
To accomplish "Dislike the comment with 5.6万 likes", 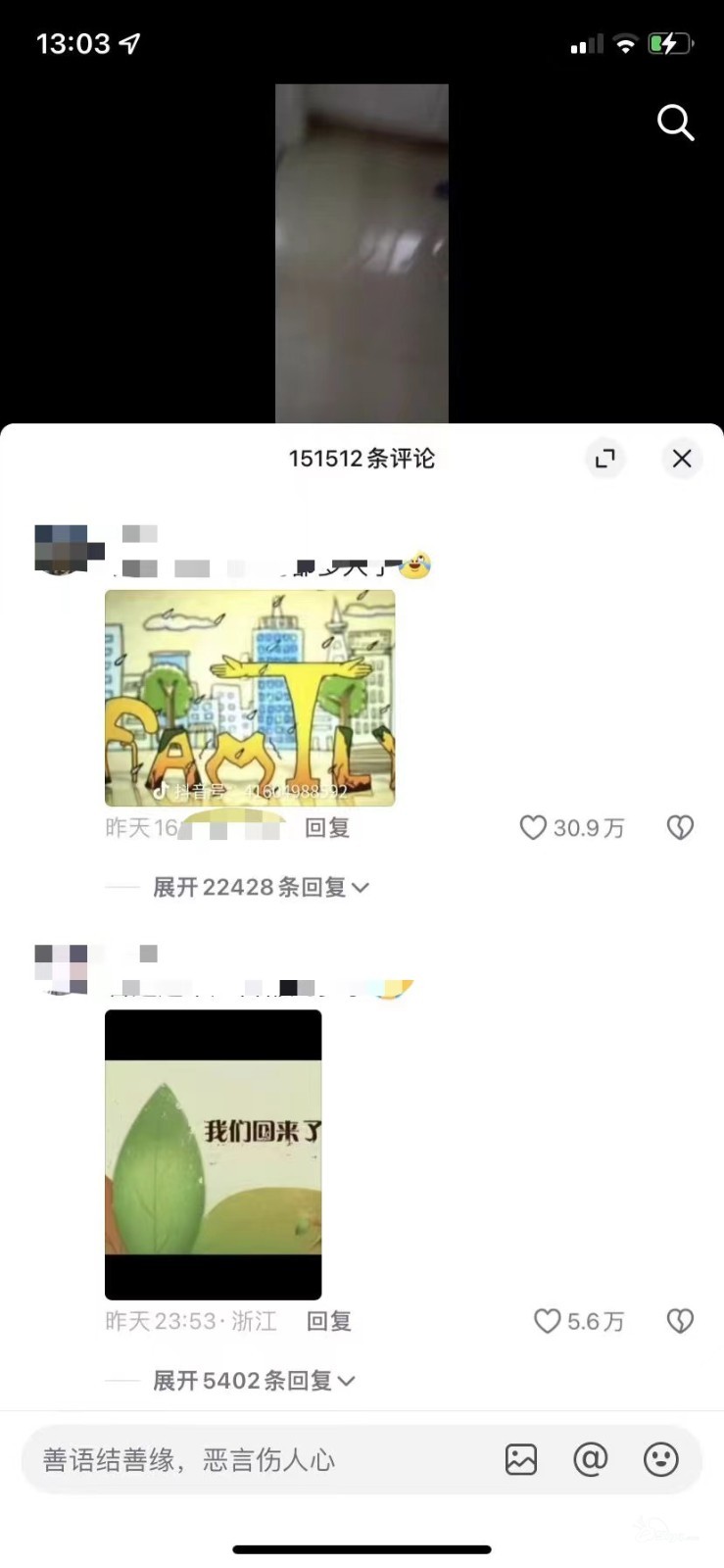I will coord(680,1321).
